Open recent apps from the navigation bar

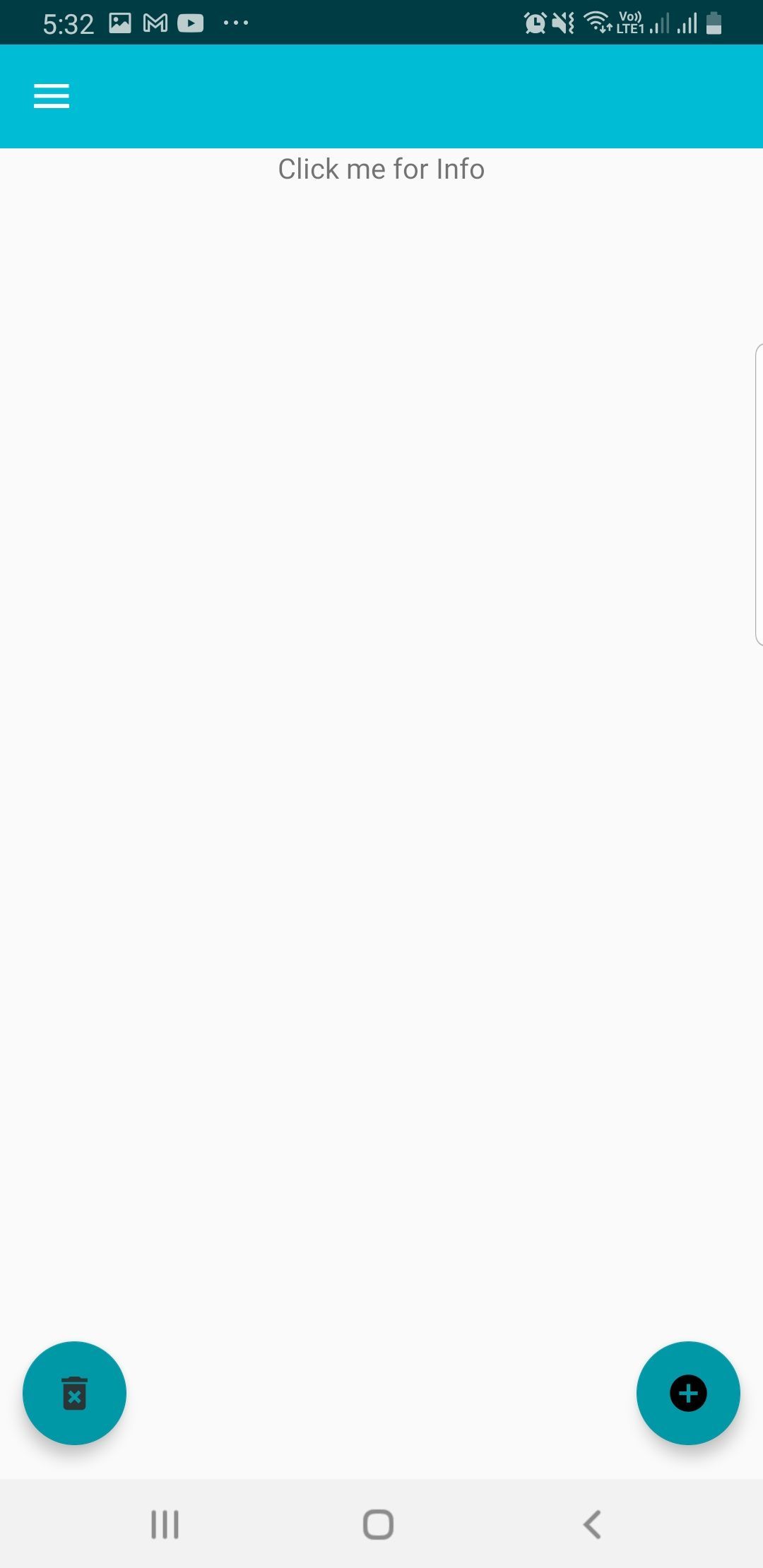(x=165, y=1524)
